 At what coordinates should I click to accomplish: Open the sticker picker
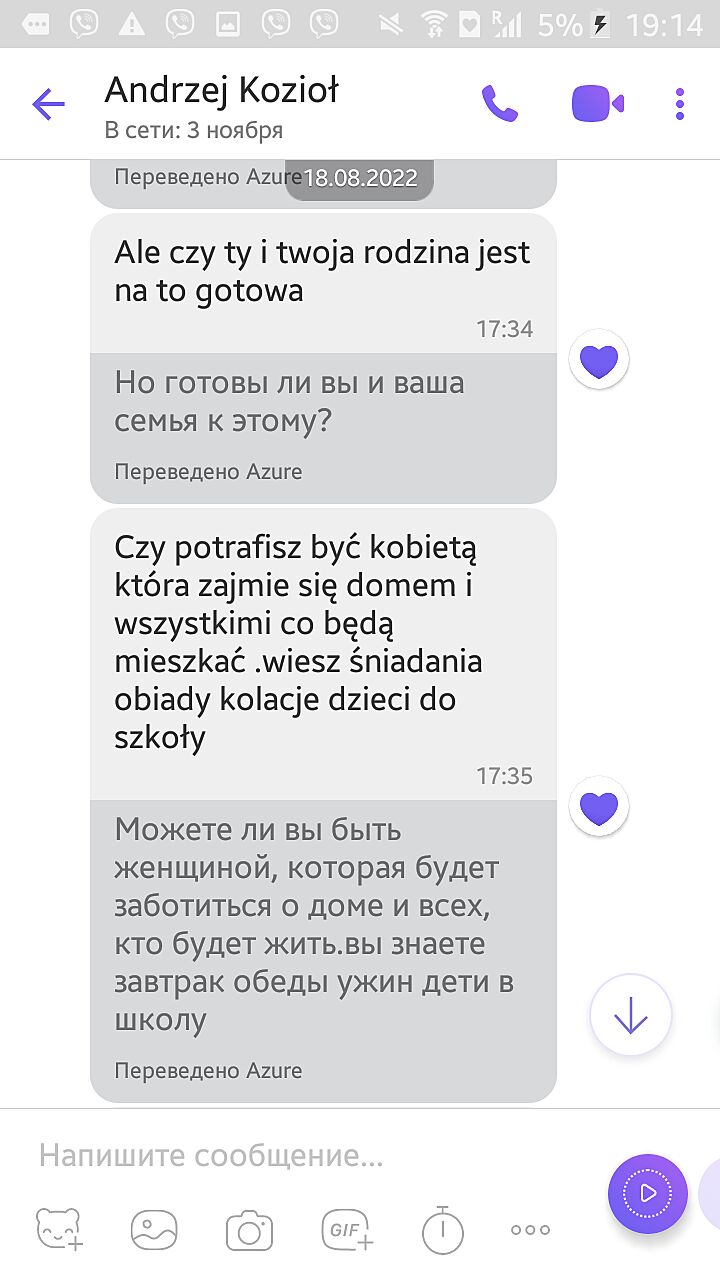pos(59,1230)
